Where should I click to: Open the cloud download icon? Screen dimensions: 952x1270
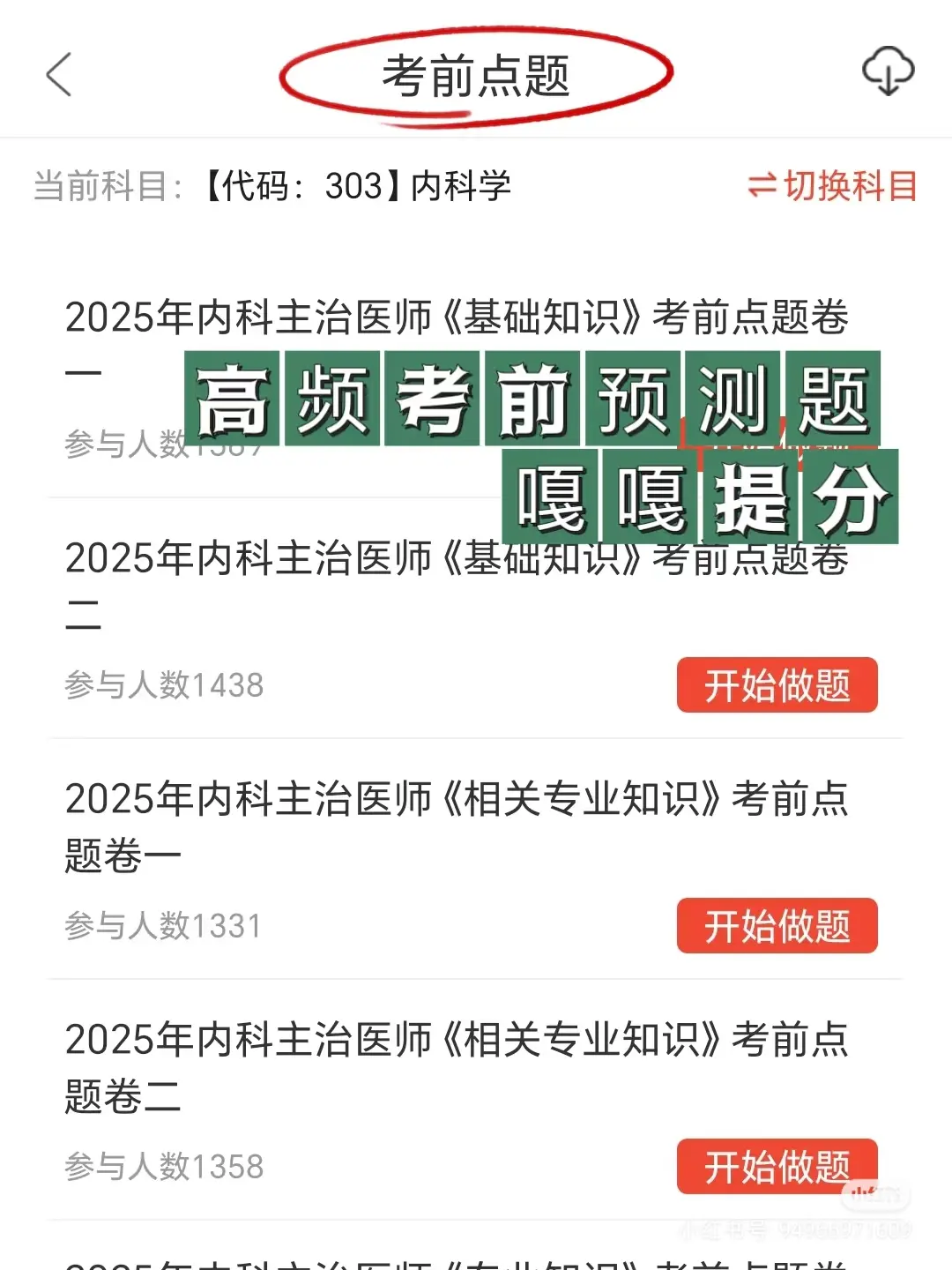pos(888,71)
